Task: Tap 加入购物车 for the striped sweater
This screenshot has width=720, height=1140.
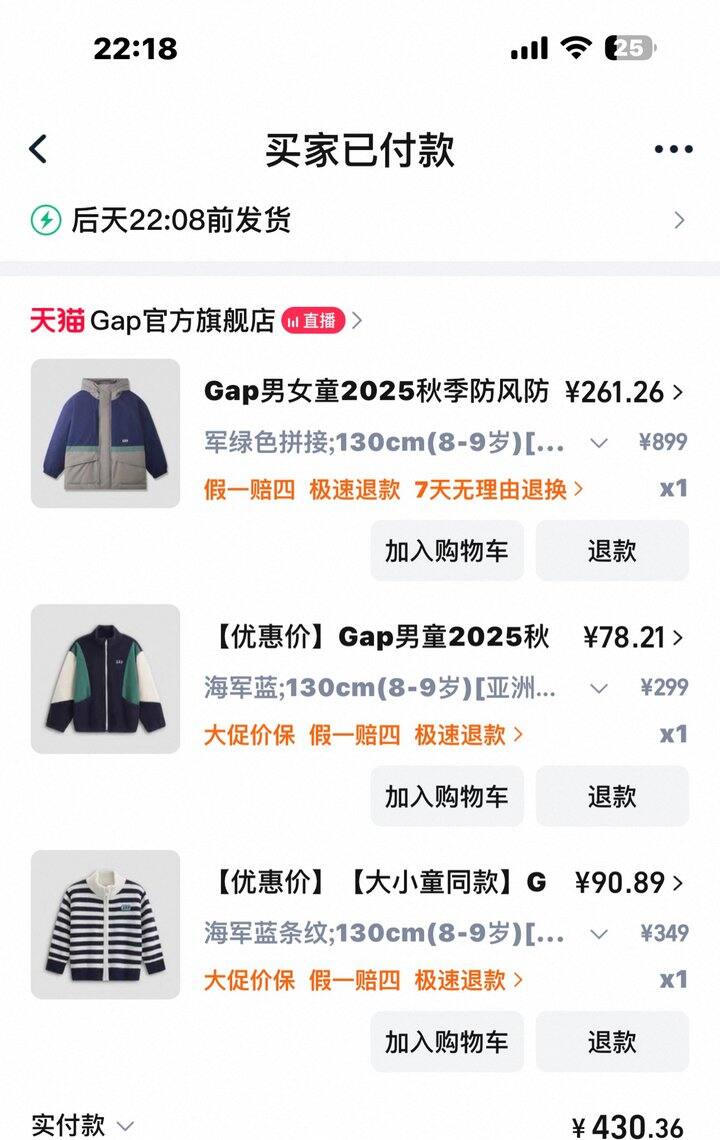Action: pos(447,1040)
